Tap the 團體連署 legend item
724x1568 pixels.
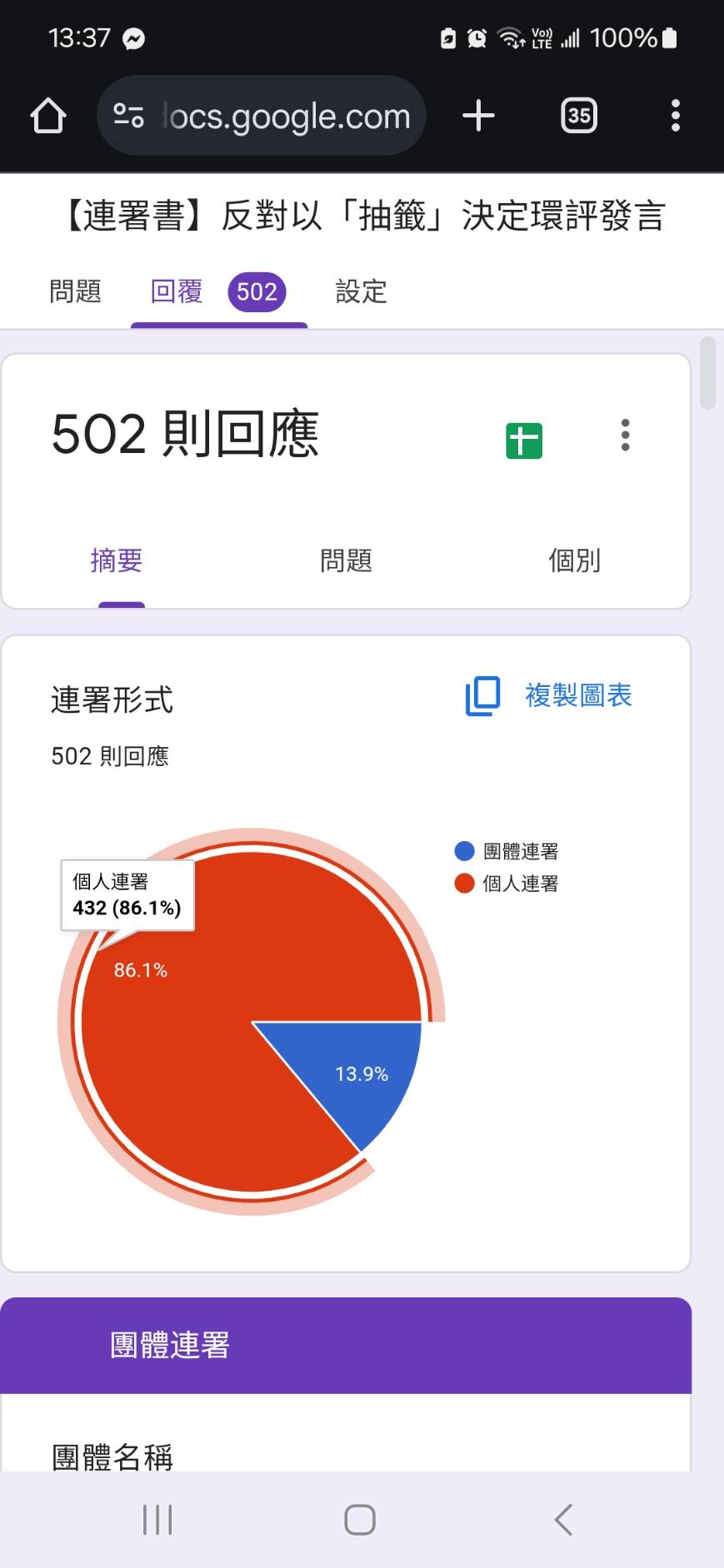pyautogui.click(x=507, y=851)
